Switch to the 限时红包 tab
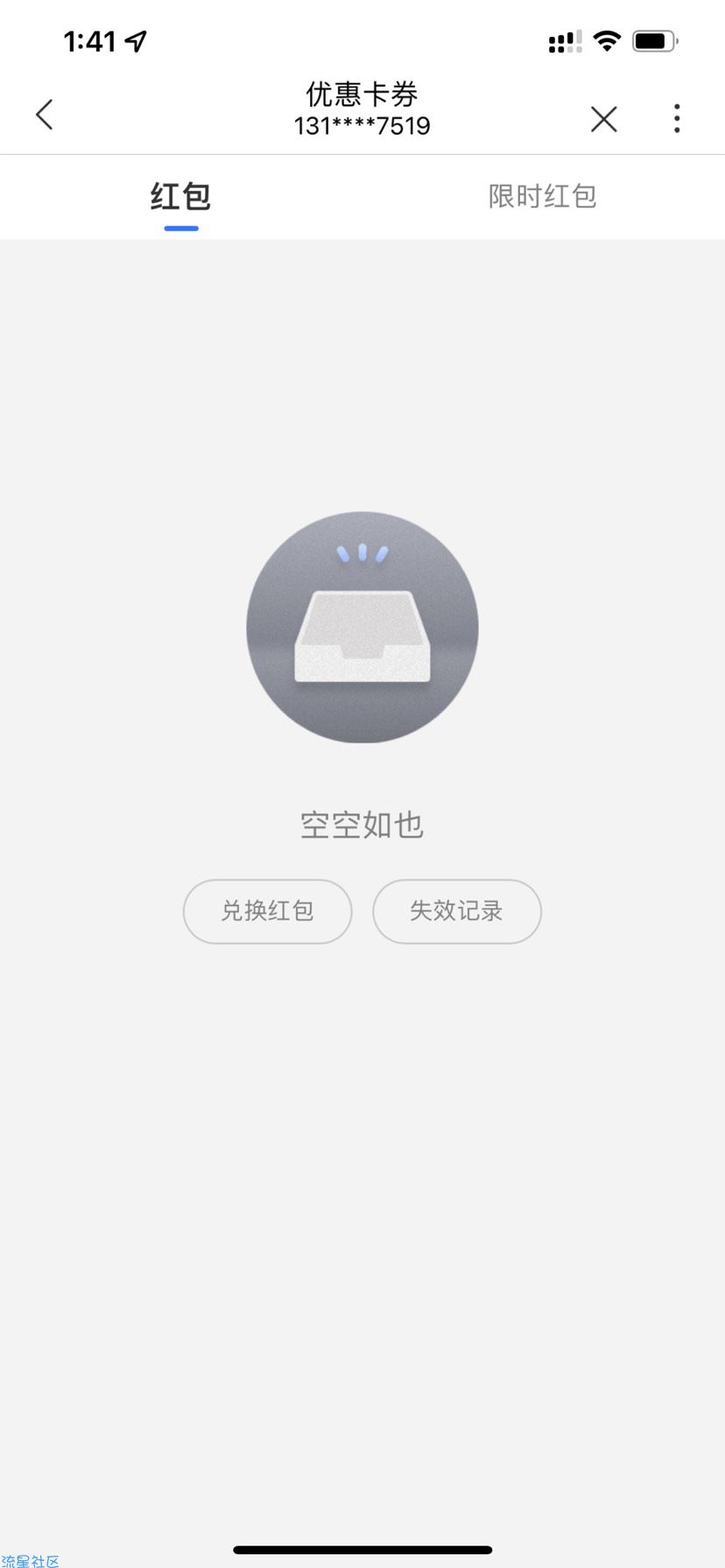The width and height of the screenshot is (725, 1568). 542,196
